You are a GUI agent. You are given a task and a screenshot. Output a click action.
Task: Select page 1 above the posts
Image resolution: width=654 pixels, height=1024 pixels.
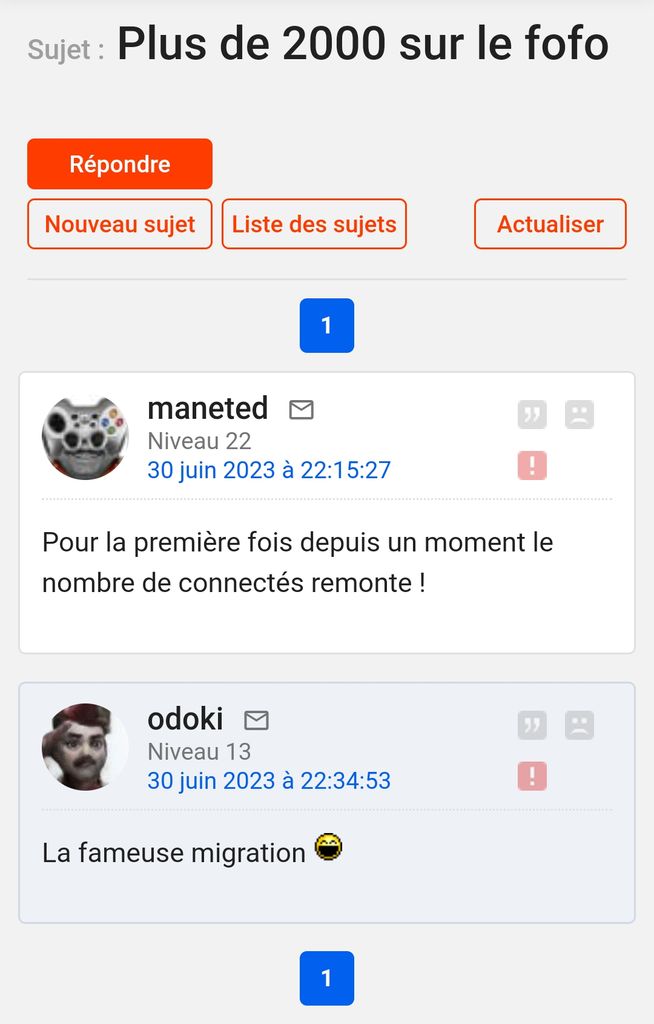pyautogui.click(x=326, y=326)
